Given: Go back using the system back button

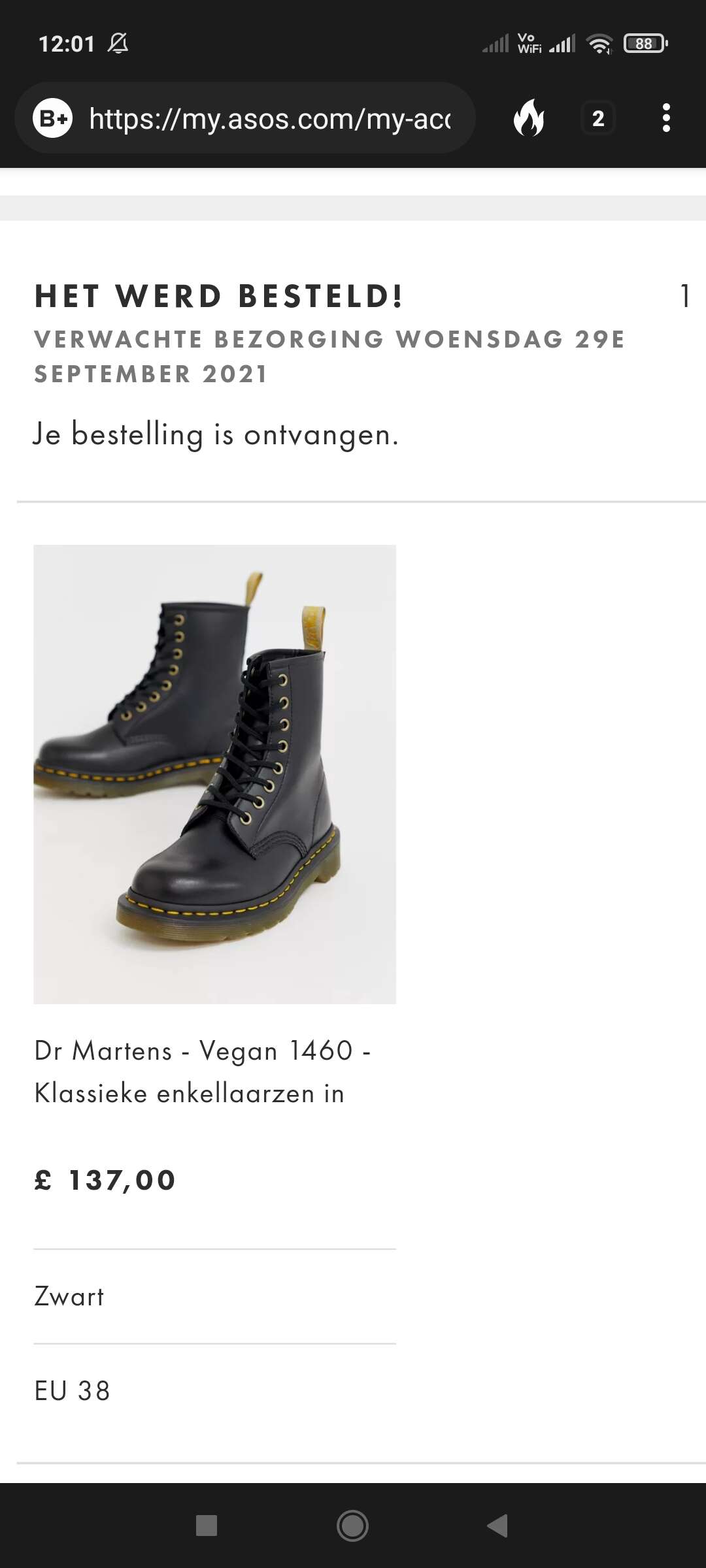Looking at the screenshot, I should coord(498,1526).
